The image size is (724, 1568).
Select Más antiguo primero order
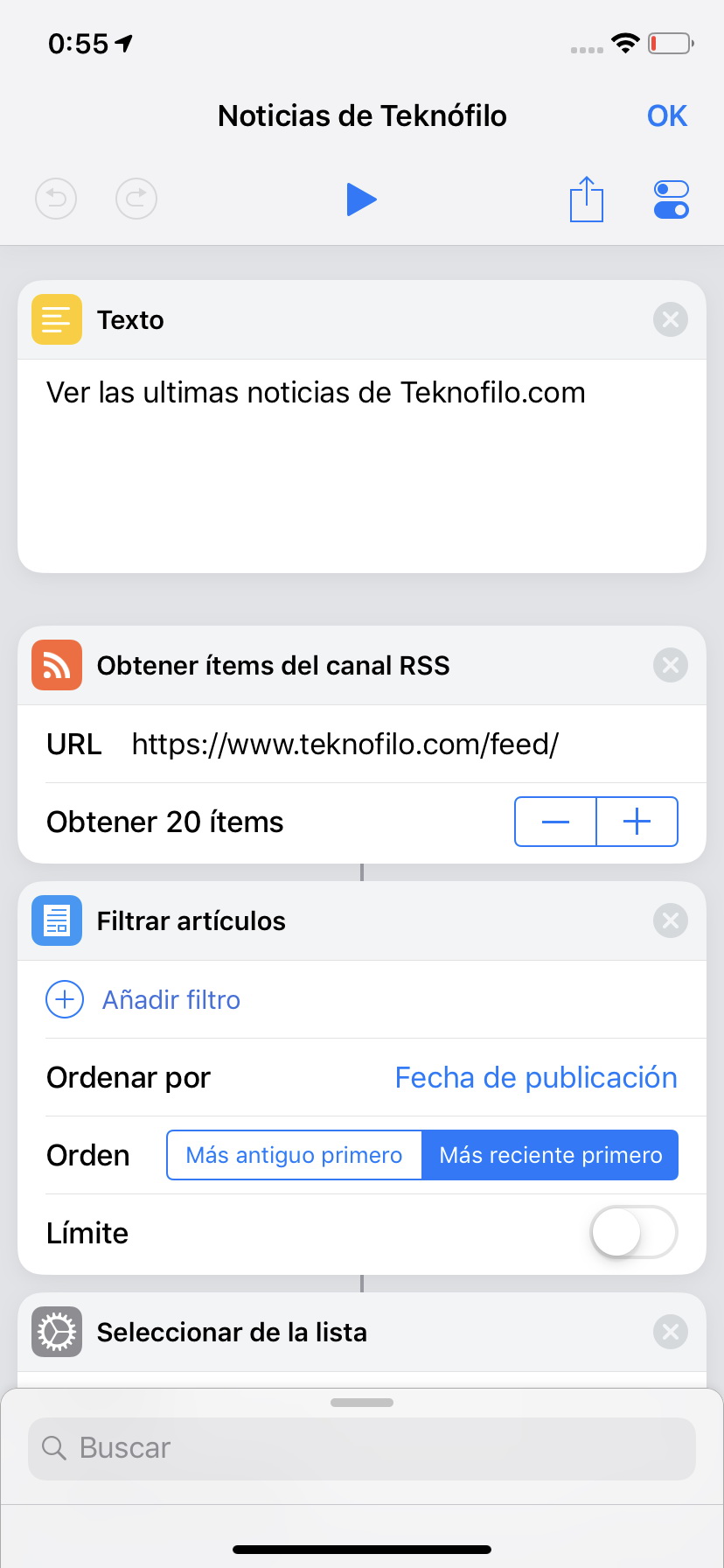pyautogui.click(x=295, y=1155)
